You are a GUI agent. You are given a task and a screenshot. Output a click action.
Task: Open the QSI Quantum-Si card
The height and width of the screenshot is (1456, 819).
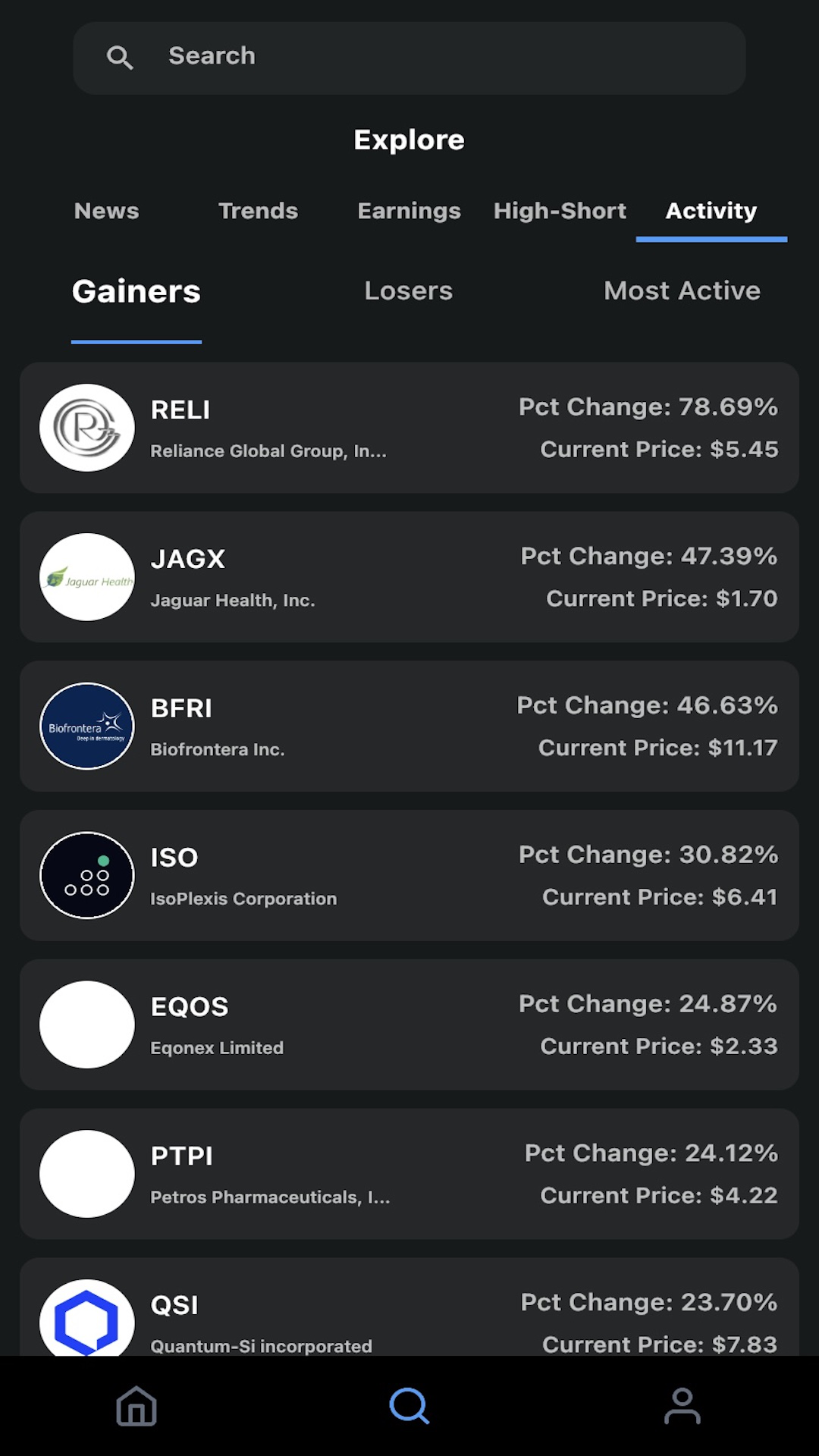click(x=409, y=1307)
